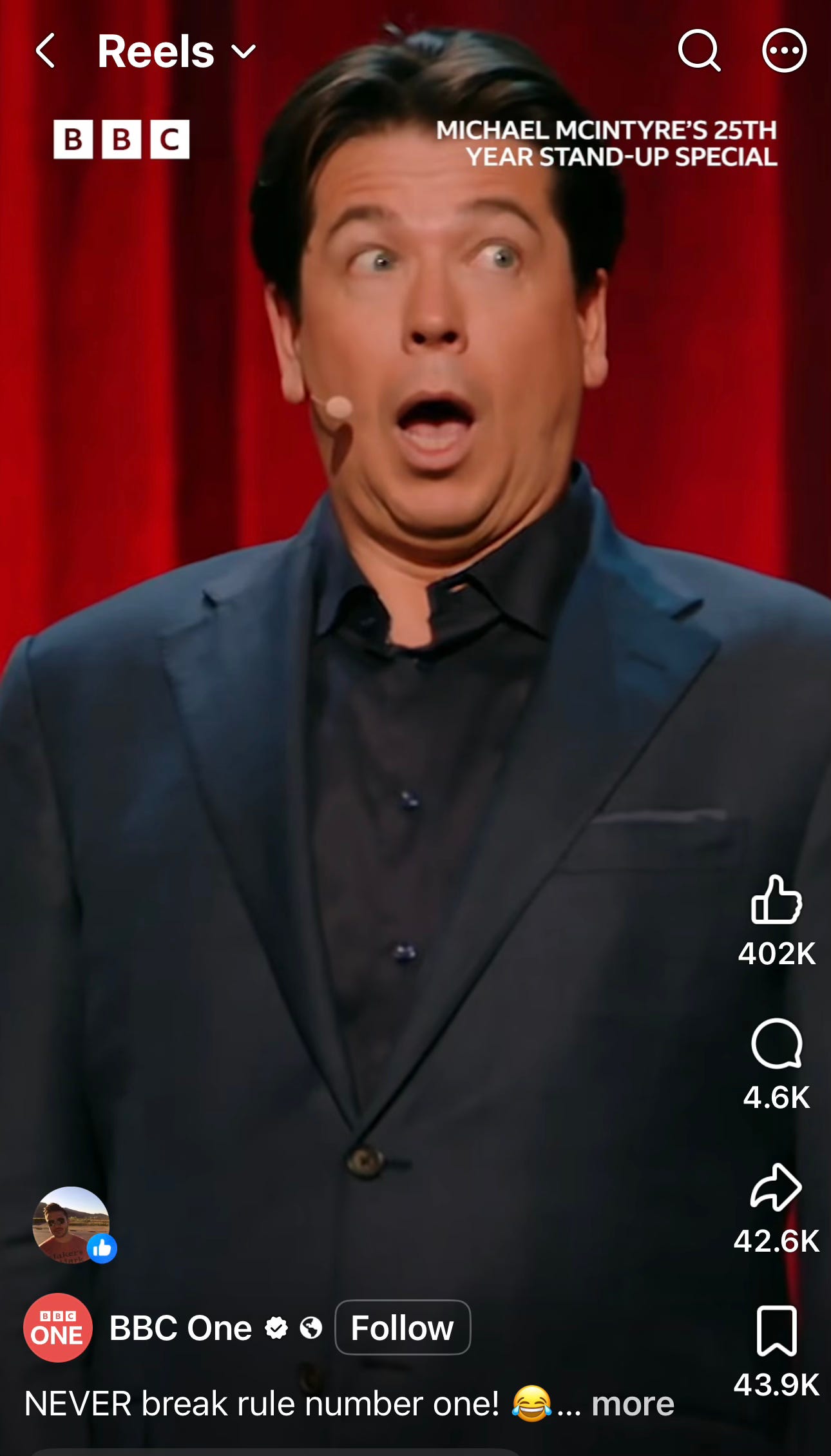
Task: Share this reel
Action: pos(776,1187)
